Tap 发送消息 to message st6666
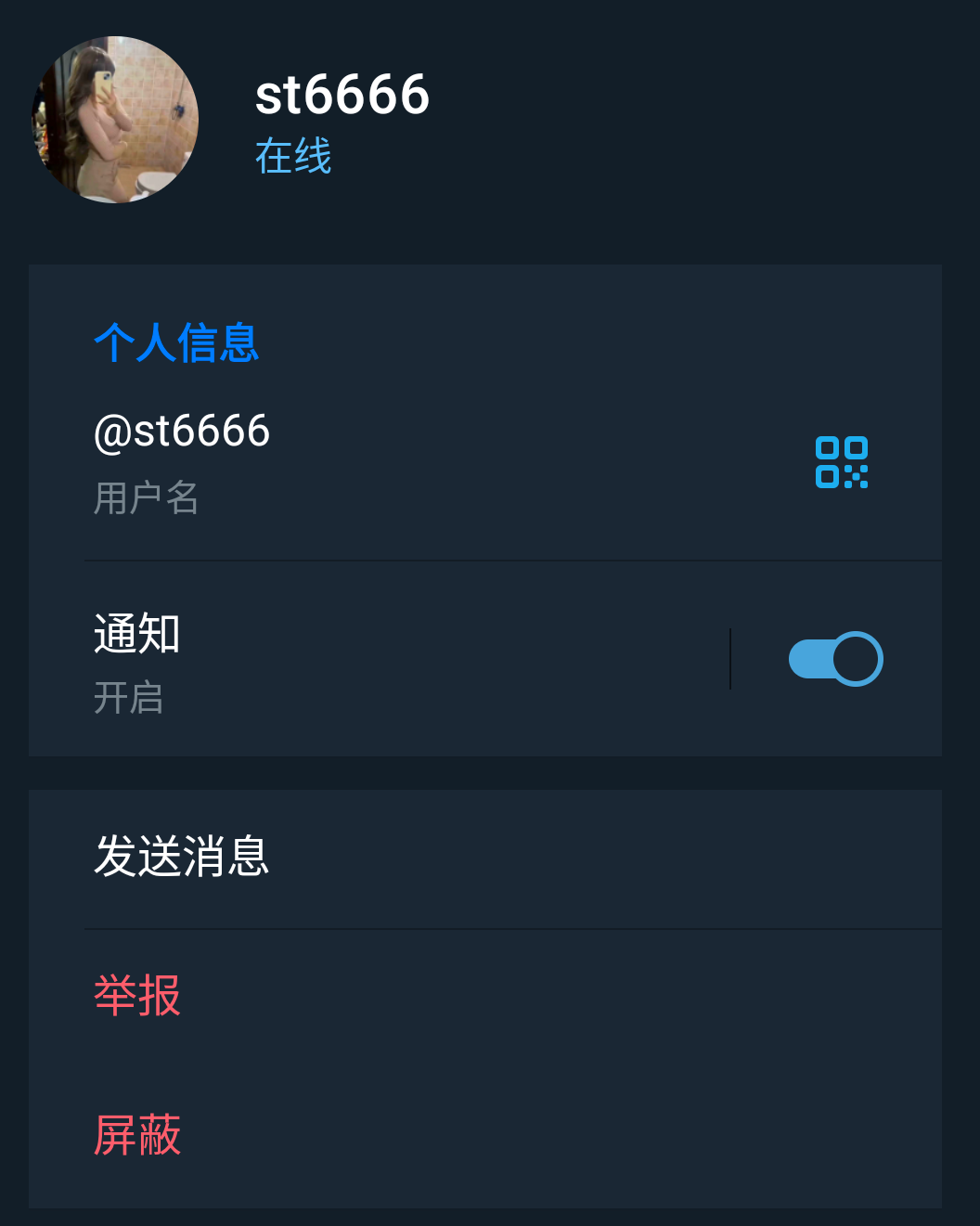Viewport: 980px width, 1226px height. click(182, 856)
